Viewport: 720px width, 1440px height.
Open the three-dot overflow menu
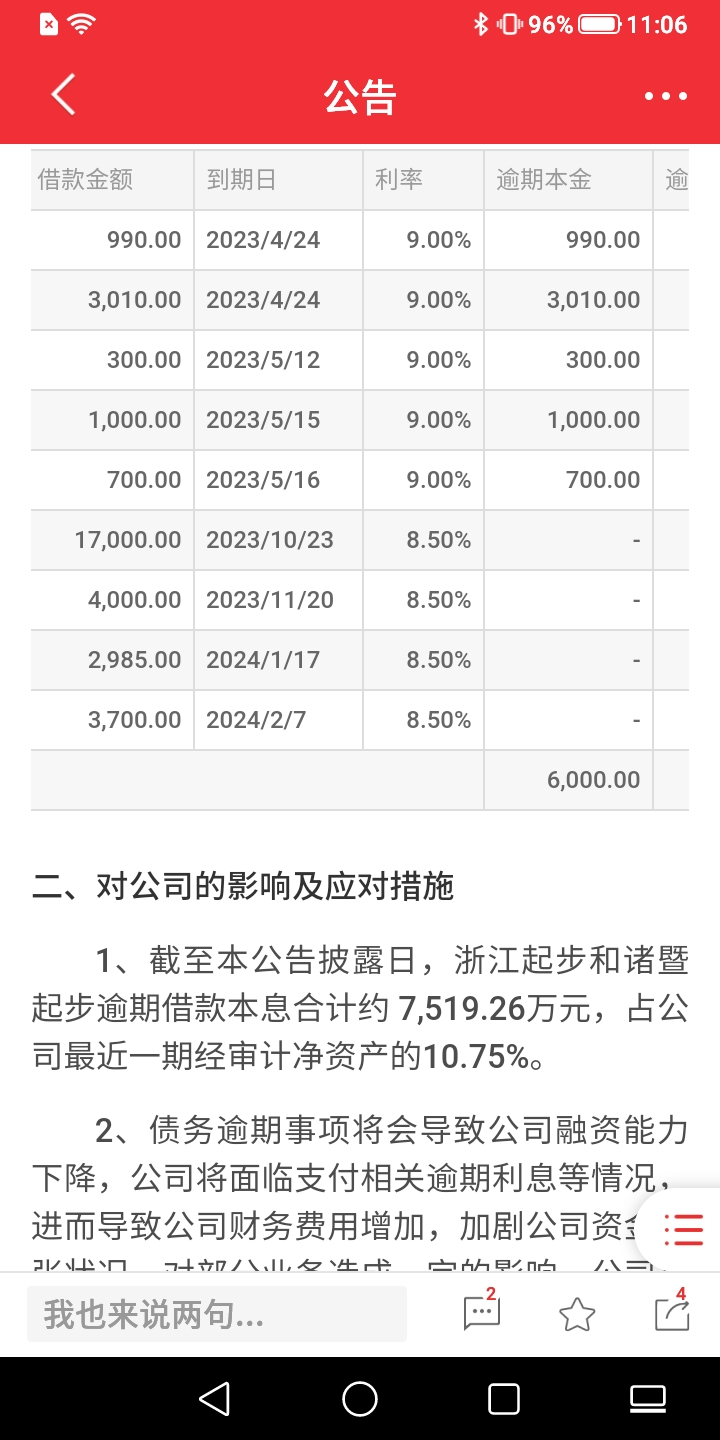665,96
